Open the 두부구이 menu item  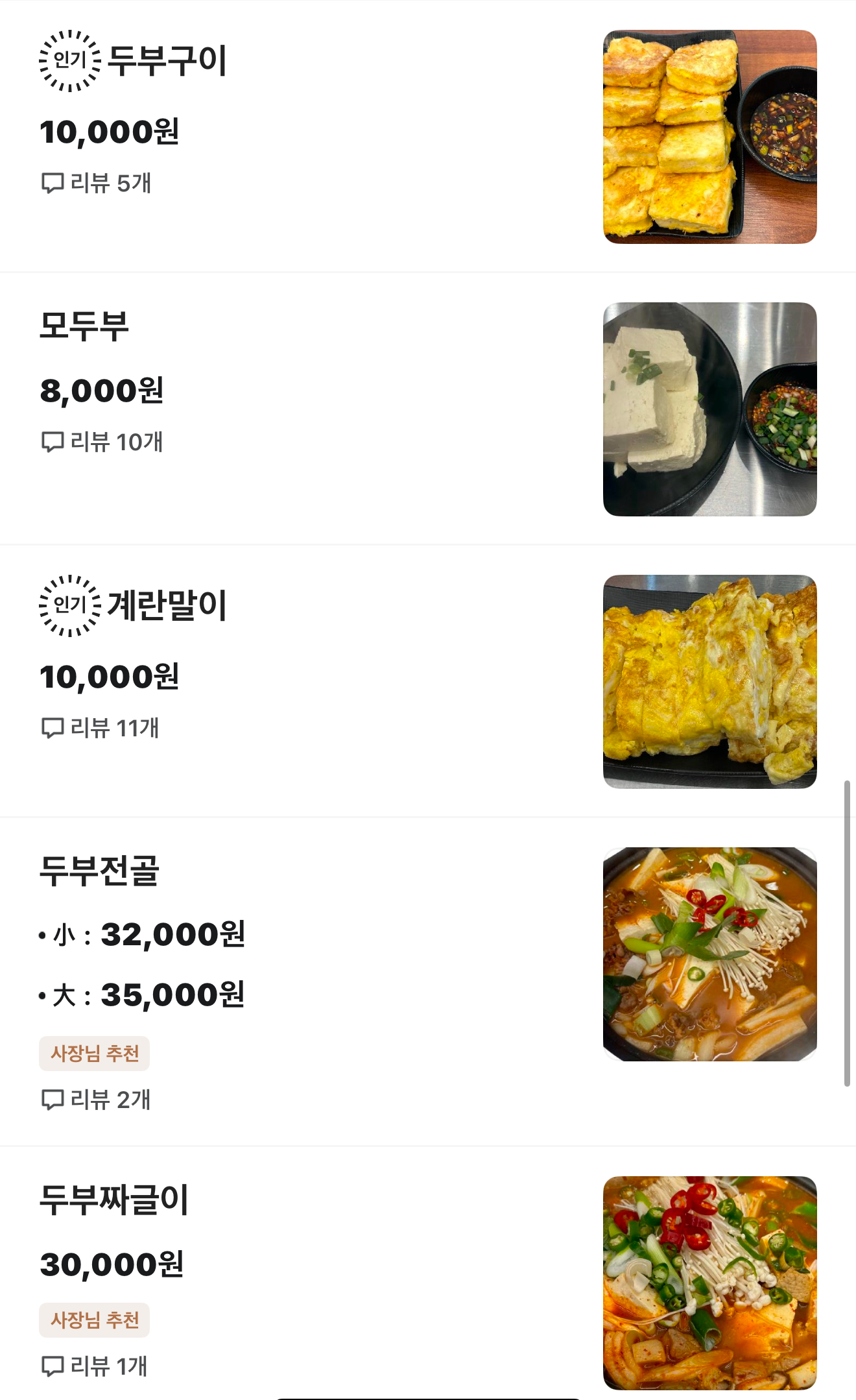167,61
